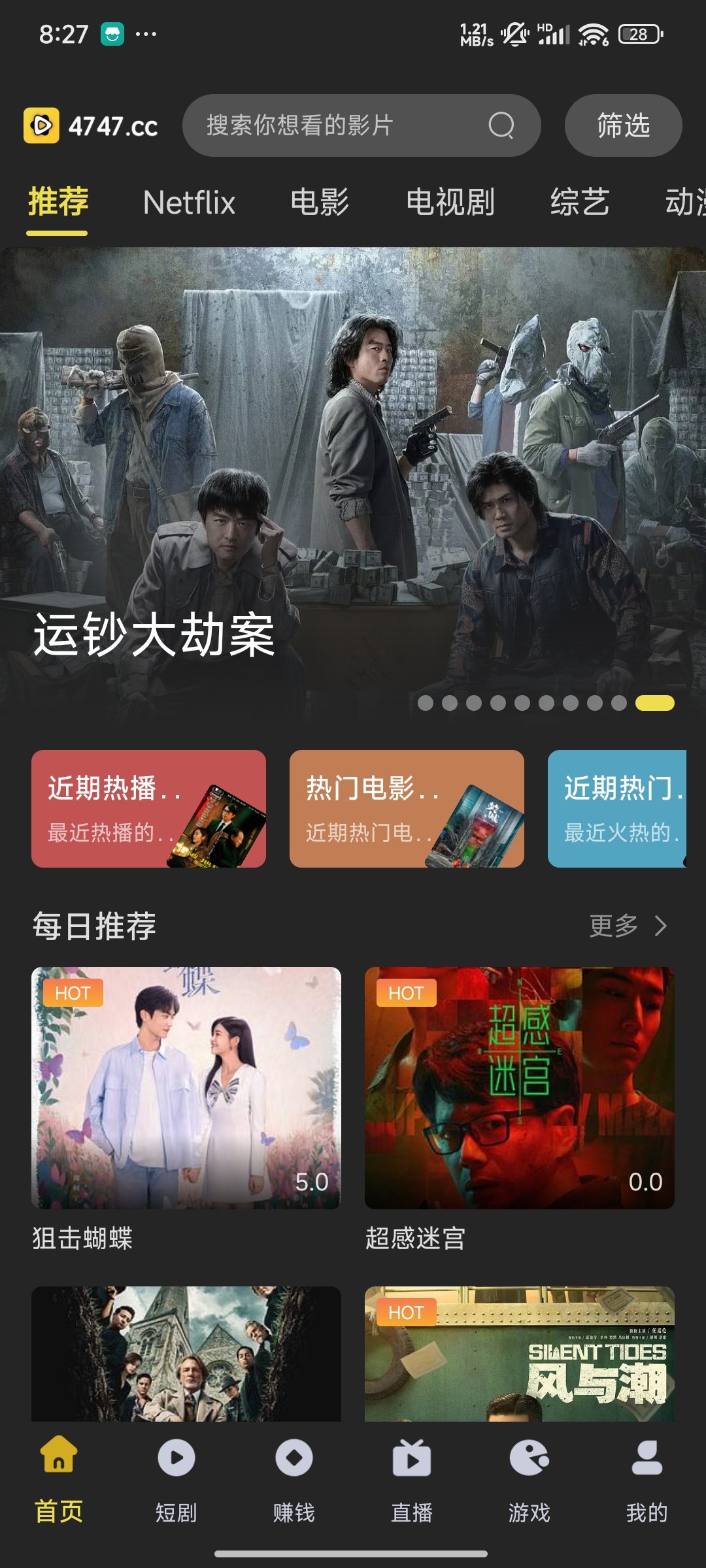Open the 狙击蝴蝶 poster card
Image resolution: width=706 pixels, height=1568 pixels.
coord(186,1088)
